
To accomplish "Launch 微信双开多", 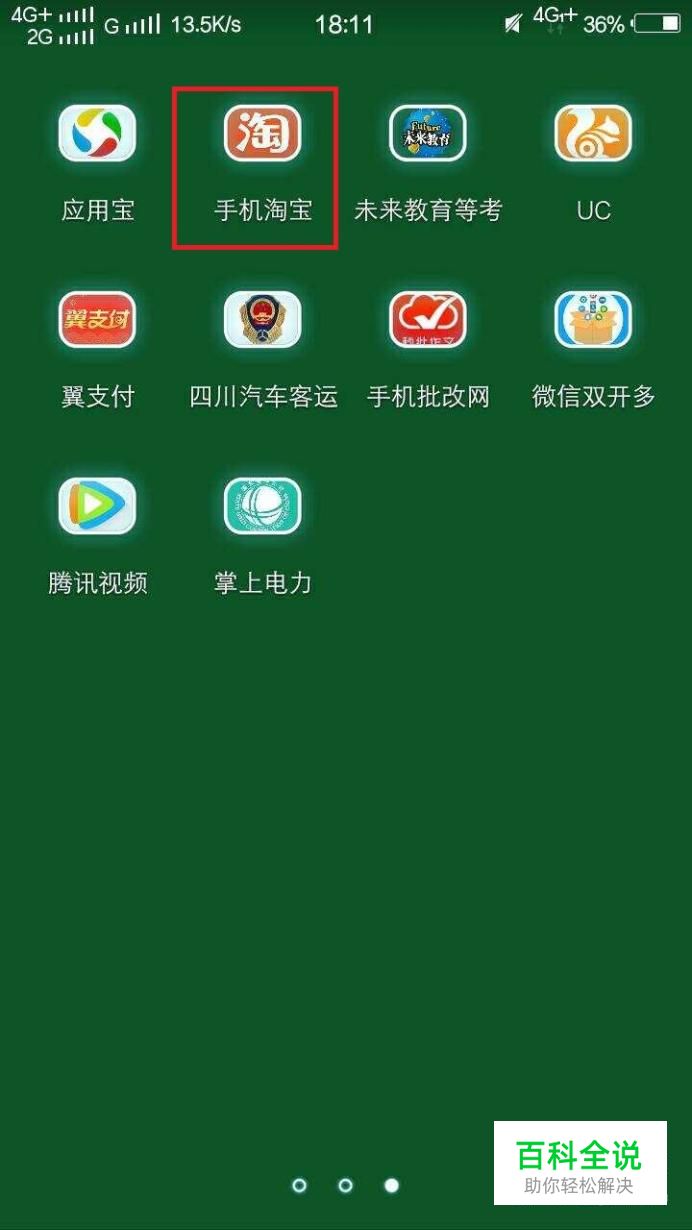I will 593,320.
